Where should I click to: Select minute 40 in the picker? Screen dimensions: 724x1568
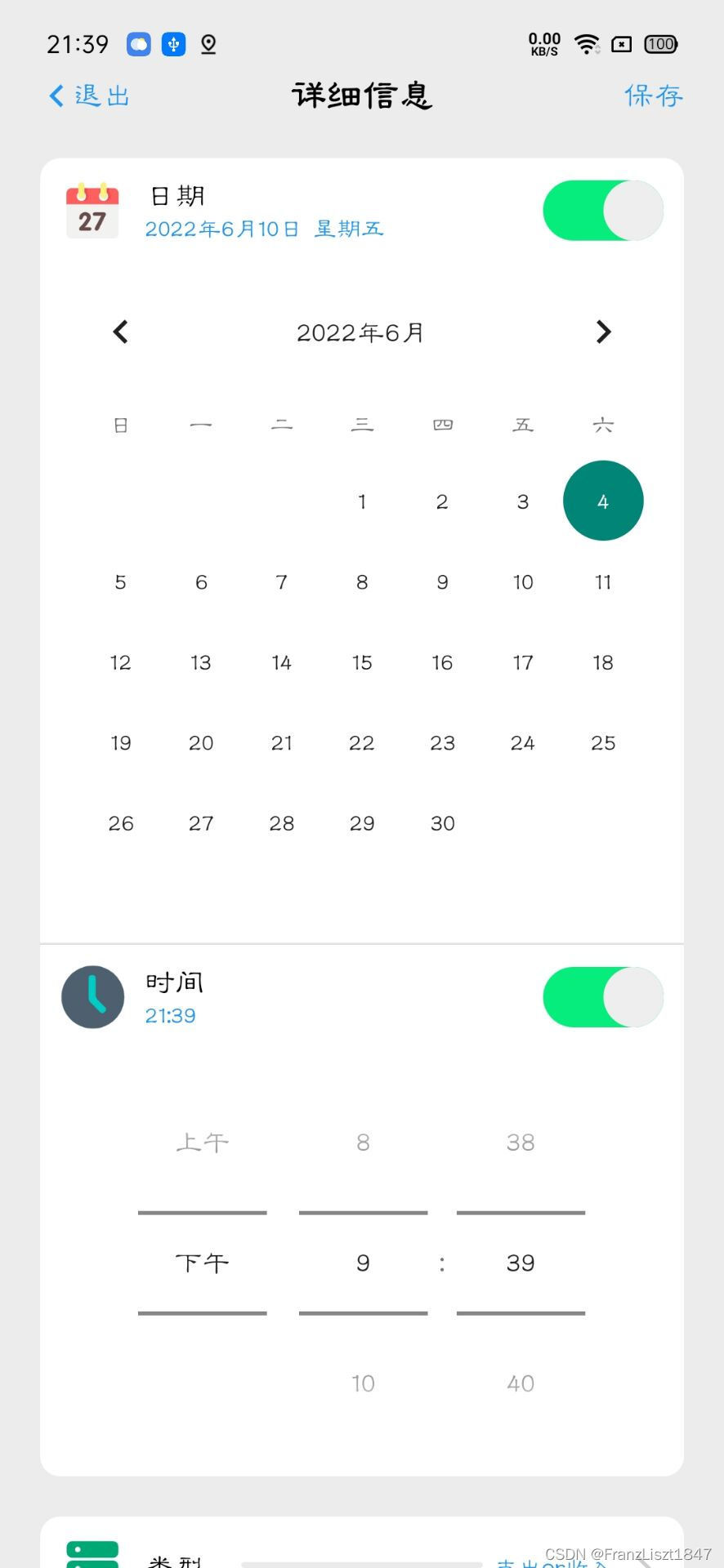click(x=521, y=1383)
